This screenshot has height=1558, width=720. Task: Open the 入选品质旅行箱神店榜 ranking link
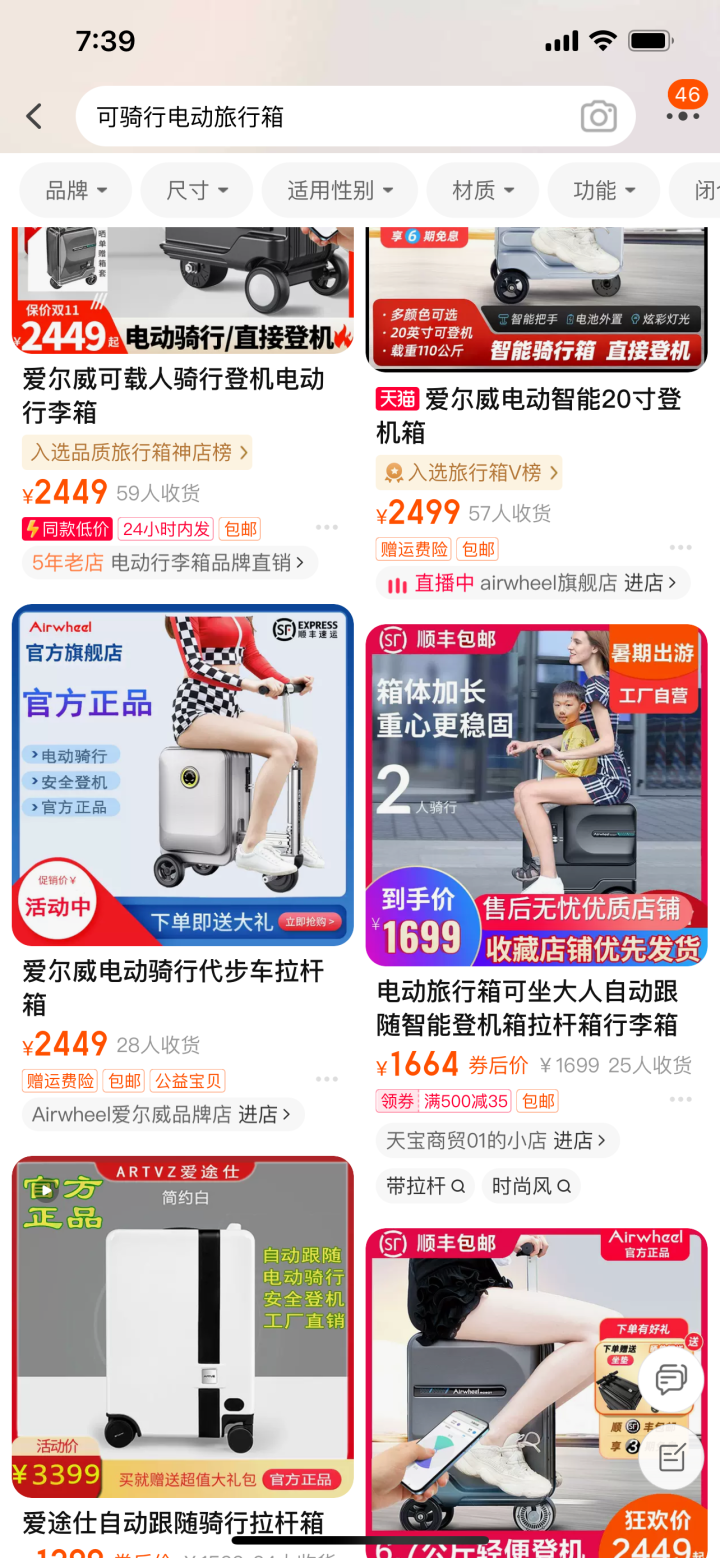point(137,452)
